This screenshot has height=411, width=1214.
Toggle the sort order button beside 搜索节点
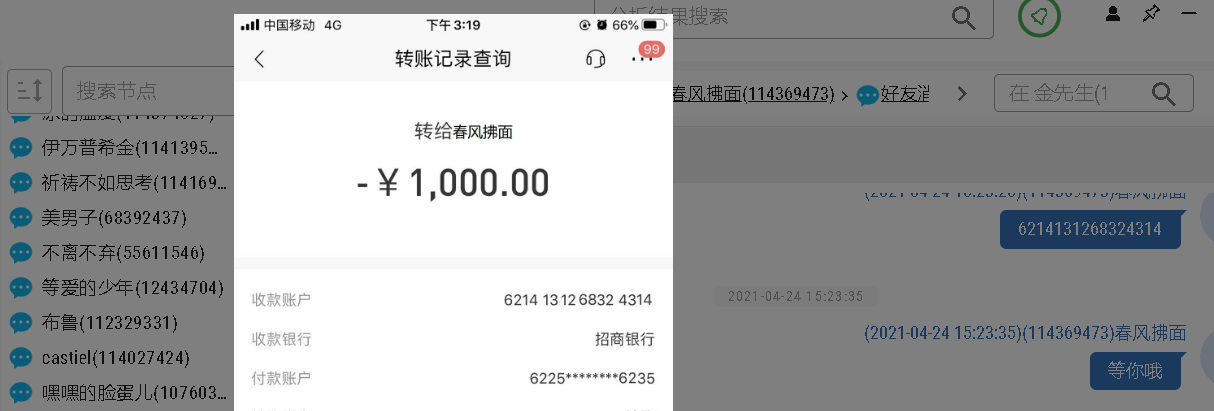(30, 92)
